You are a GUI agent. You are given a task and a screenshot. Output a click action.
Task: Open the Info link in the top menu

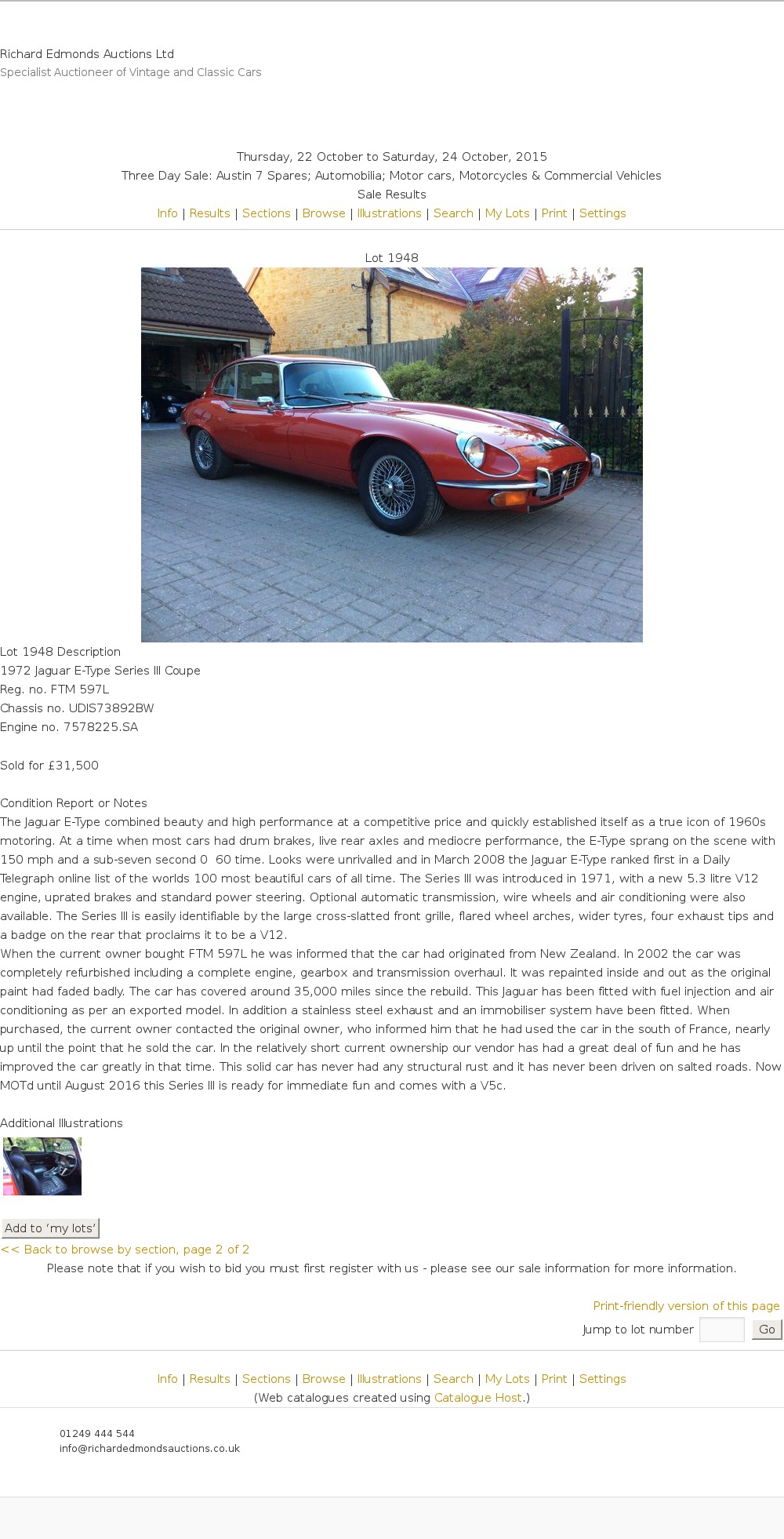point(167,213)
